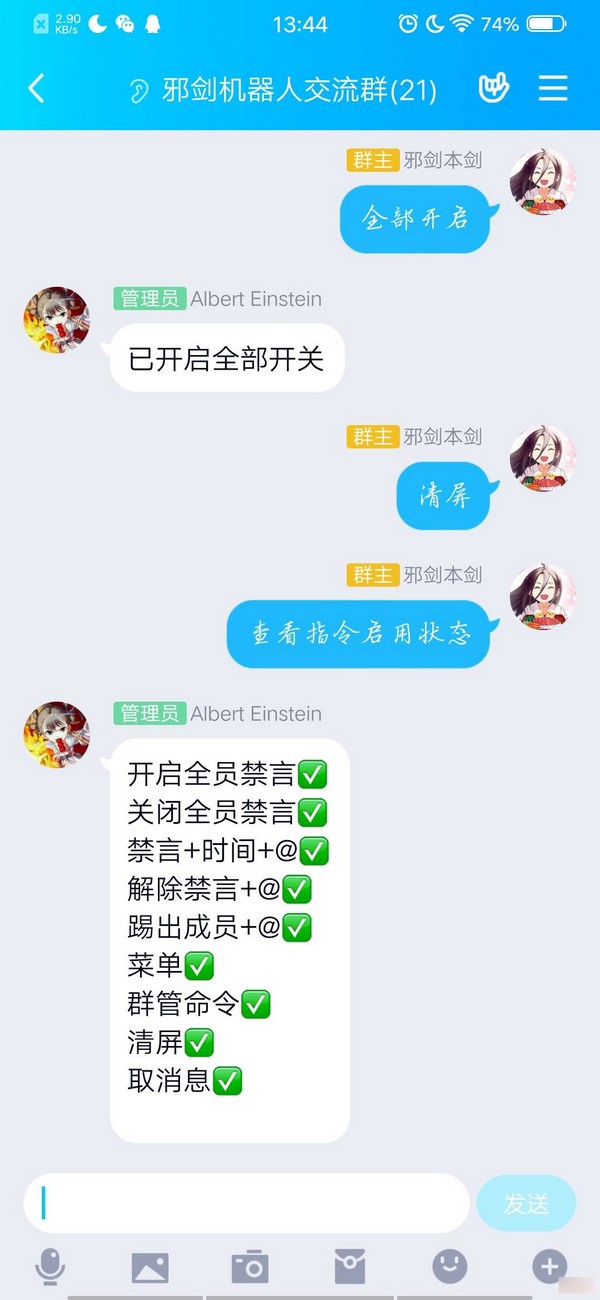The width and height of the screenshot is (600, 1300).
Task: Open the red packet icon
Action: coord(349,1267)
